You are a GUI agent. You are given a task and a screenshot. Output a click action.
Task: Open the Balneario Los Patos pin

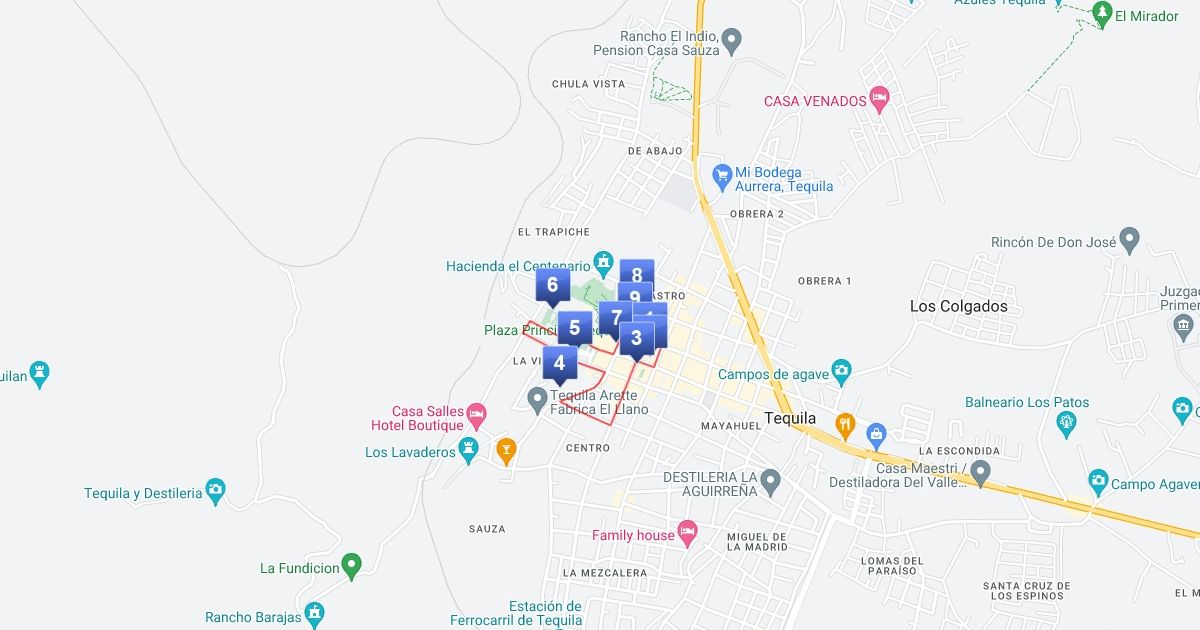(1066, 423)
